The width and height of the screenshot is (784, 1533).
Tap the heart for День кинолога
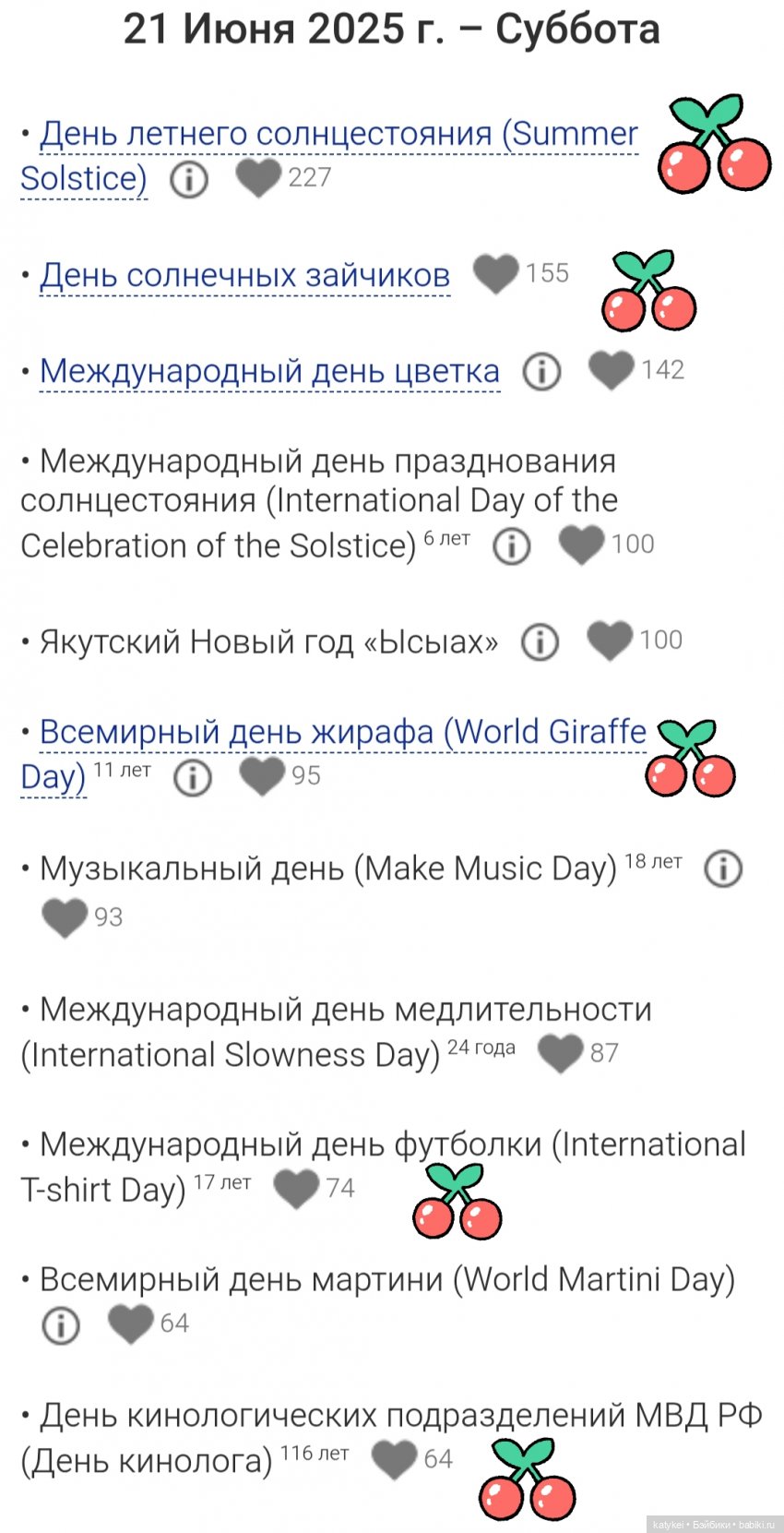pyautogui.click(x=394, y=1459)
